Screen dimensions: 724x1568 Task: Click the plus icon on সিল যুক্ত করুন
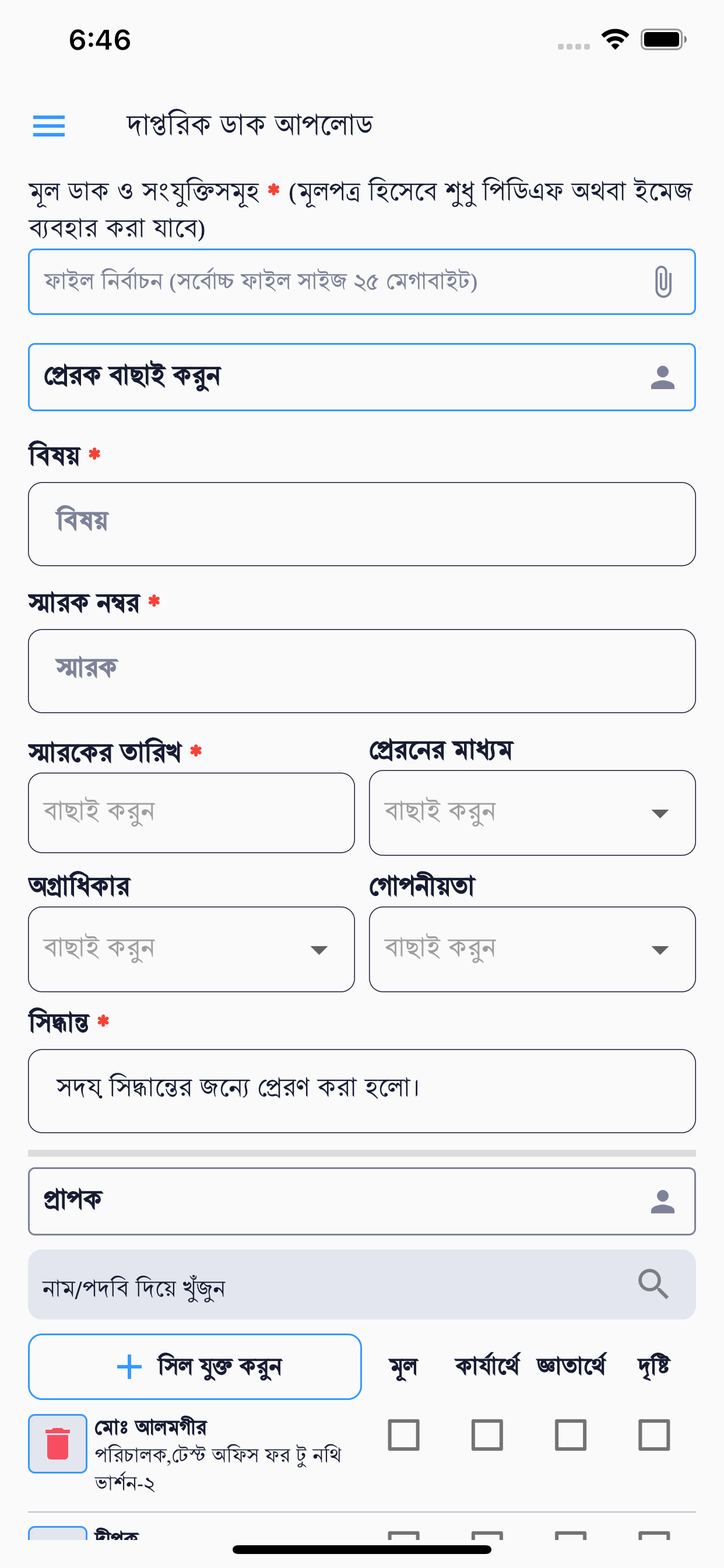pos(128,1367)
